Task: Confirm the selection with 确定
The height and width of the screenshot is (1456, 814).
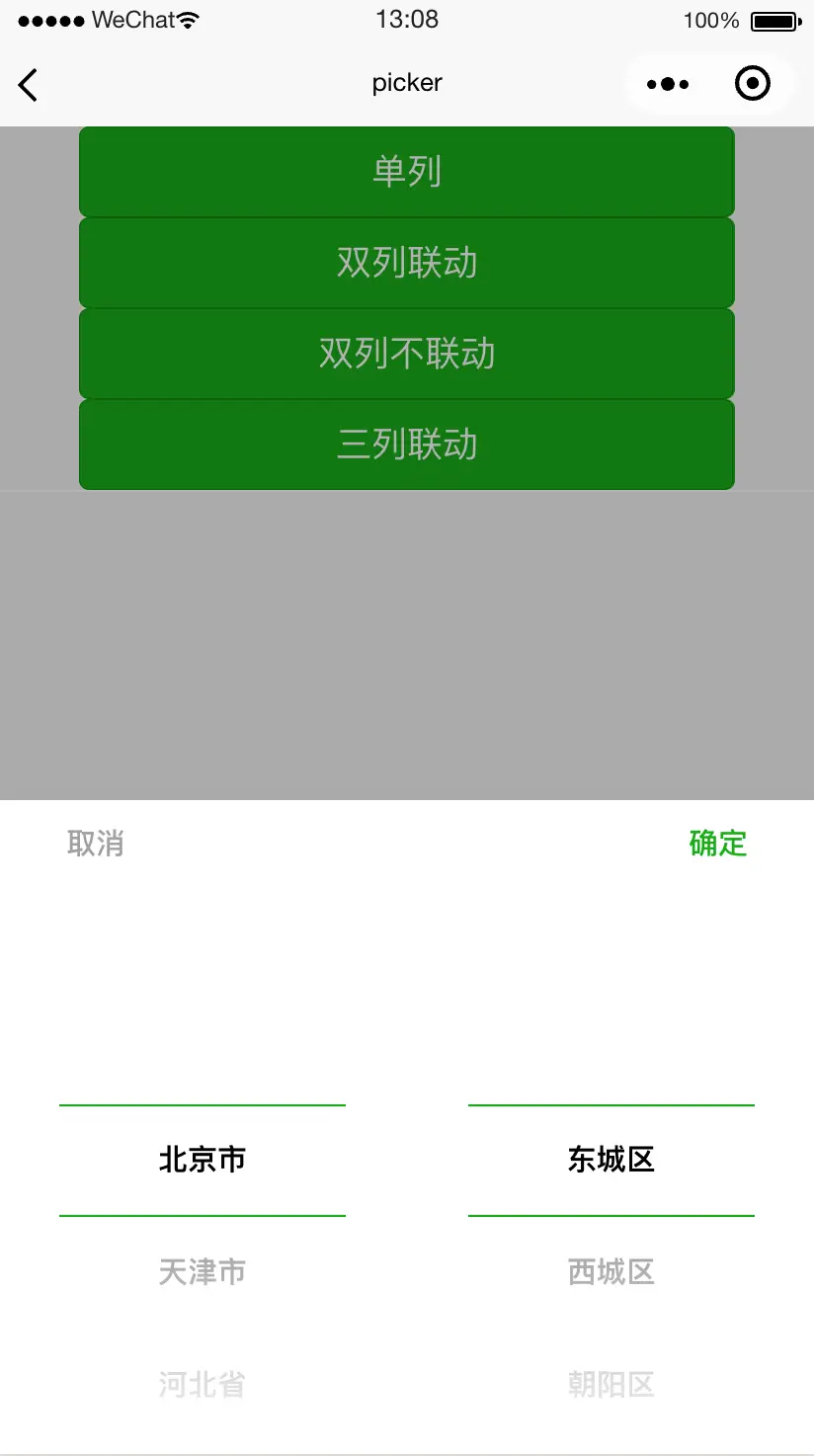Action: click(717, 844)
